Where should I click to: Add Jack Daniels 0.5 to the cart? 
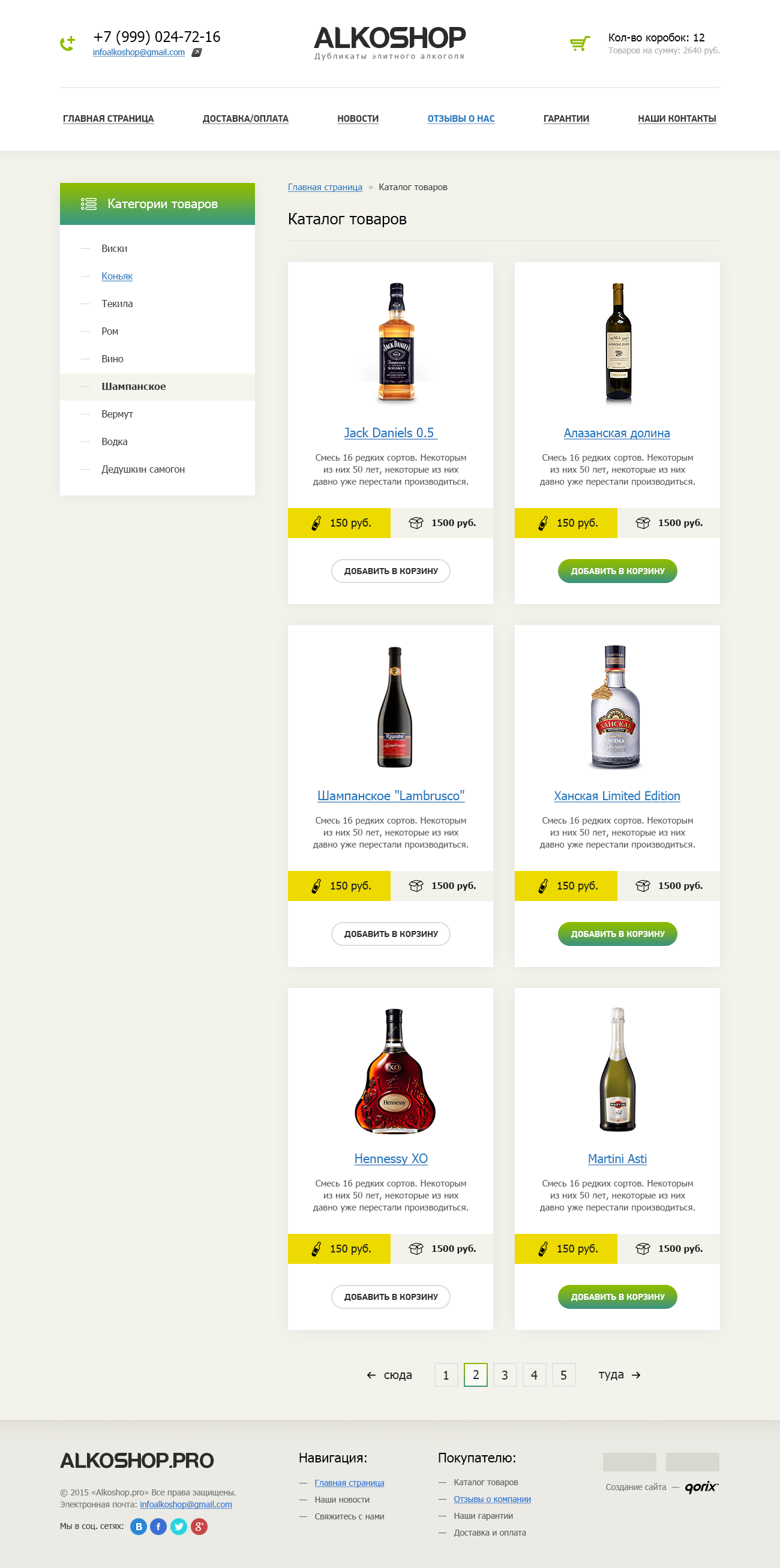click(x=391, y=571)
